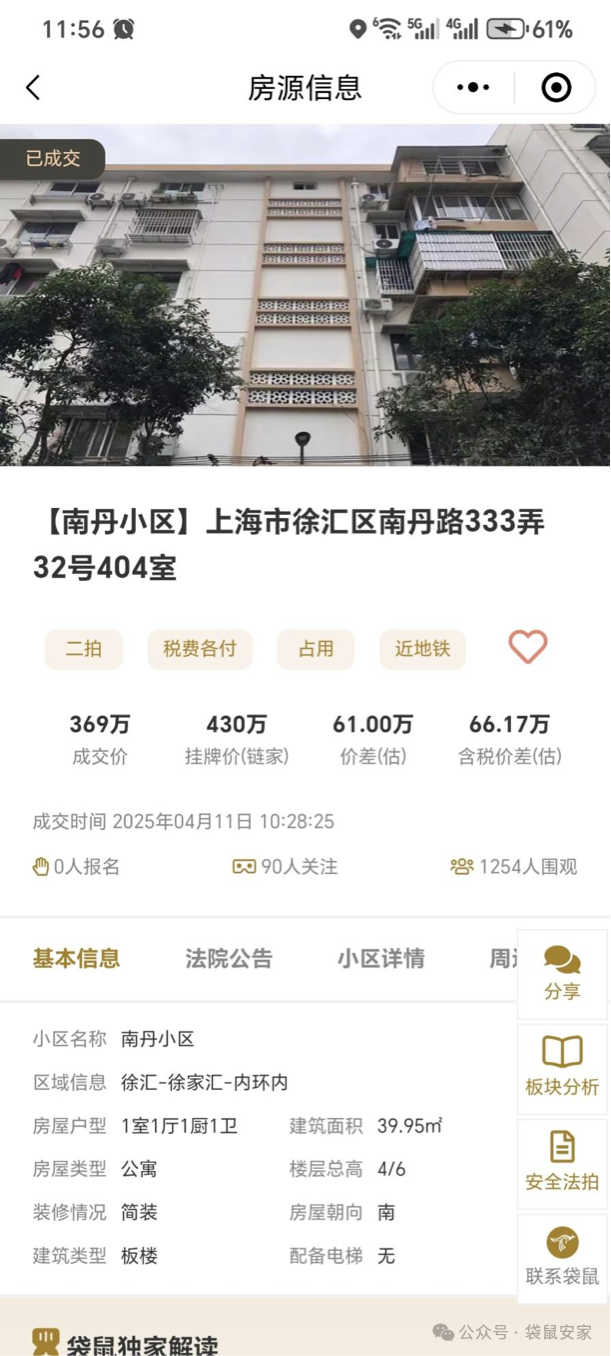Open the property building photo
The height and width of the screenshot is (1356, 611).
click(305, 295)
